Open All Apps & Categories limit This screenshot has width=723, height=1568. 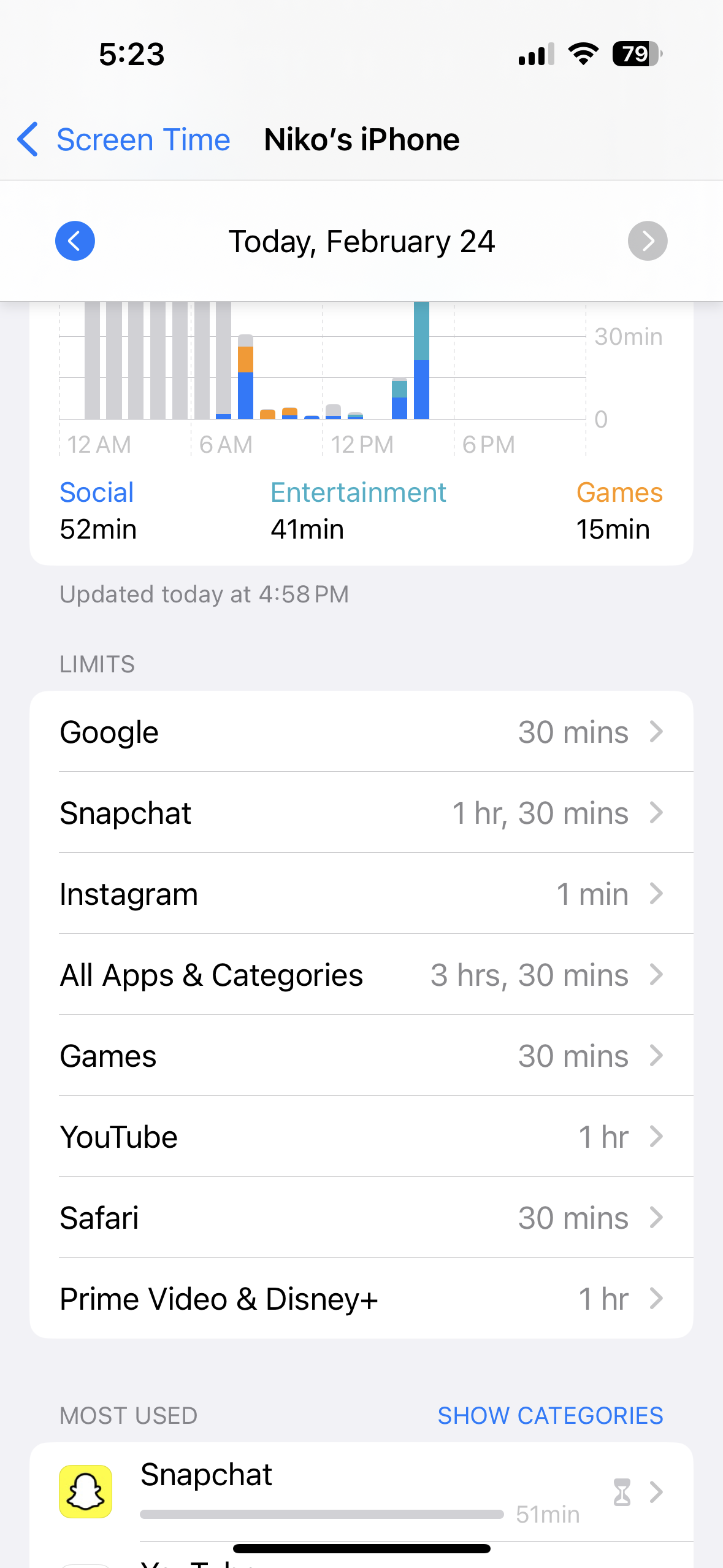coord(361,975)
